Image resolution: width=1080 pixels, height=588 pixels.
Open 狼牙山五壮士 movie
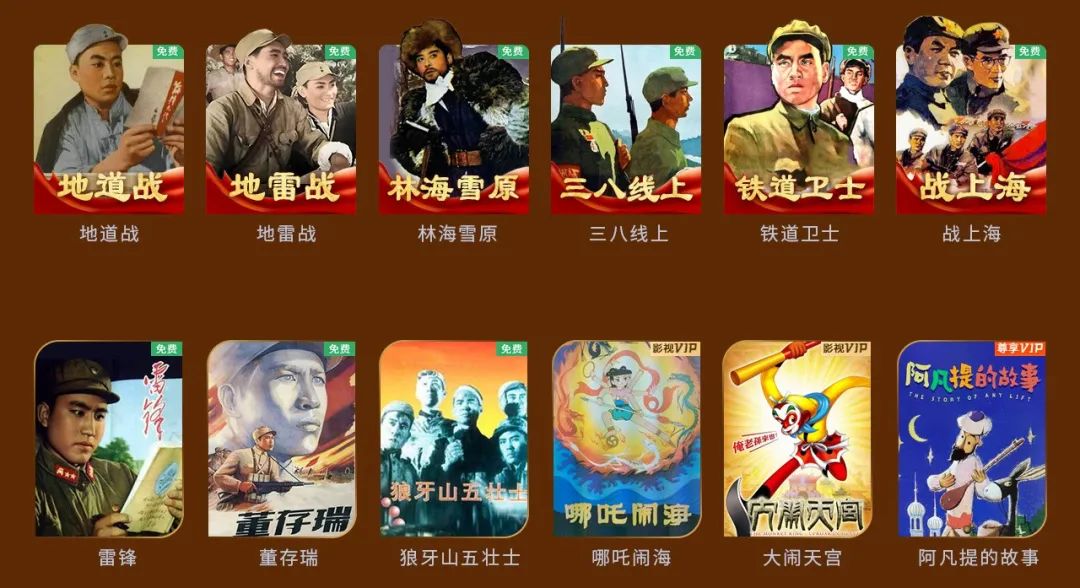[454, 438]
